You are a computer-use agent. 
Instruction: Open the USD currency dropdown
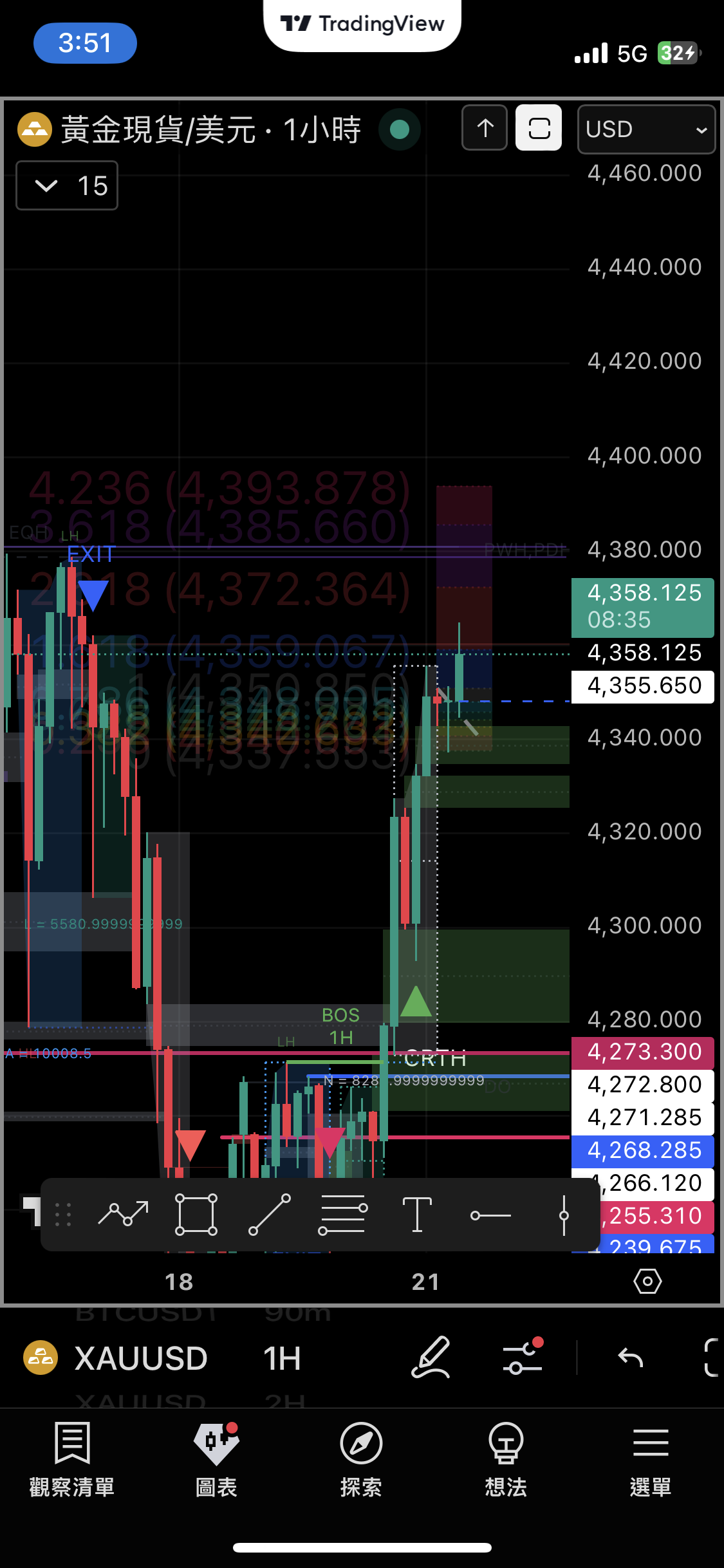645,129
